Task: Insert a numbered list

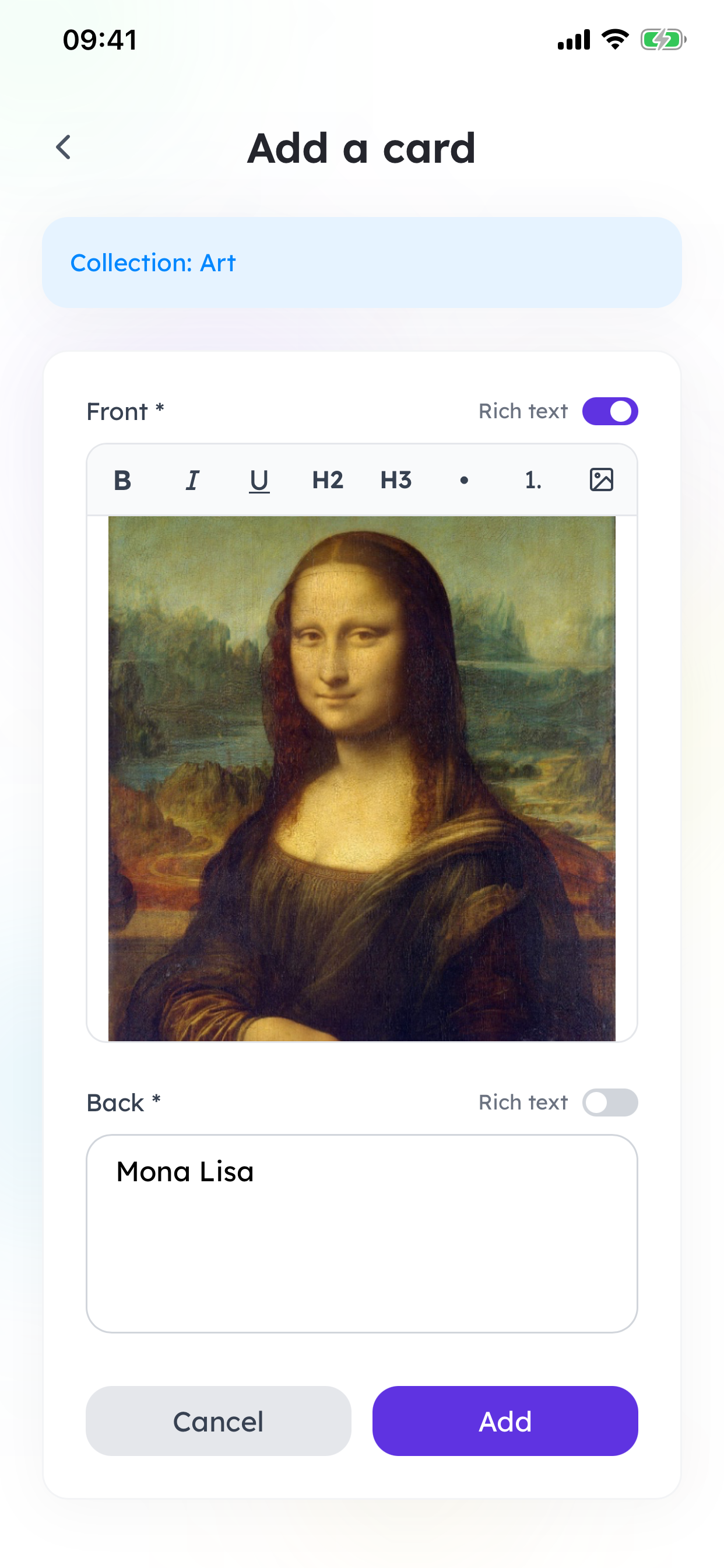Action: tap(533, 480)
